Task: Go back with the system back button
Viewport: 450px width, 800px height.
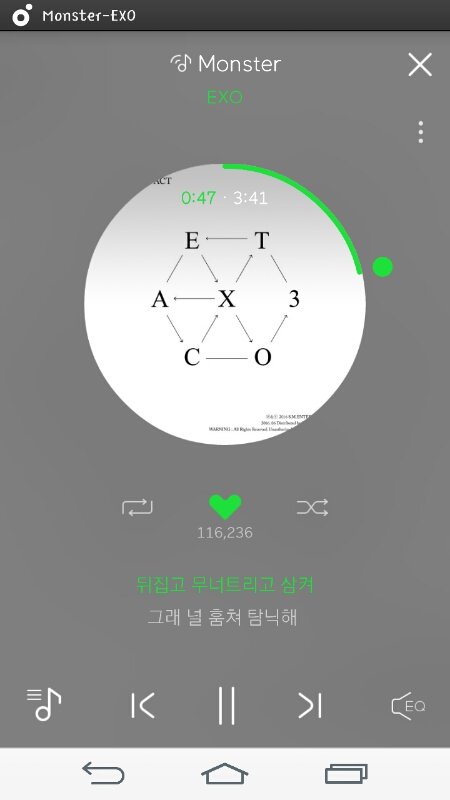Action: (x=104, y=773)
